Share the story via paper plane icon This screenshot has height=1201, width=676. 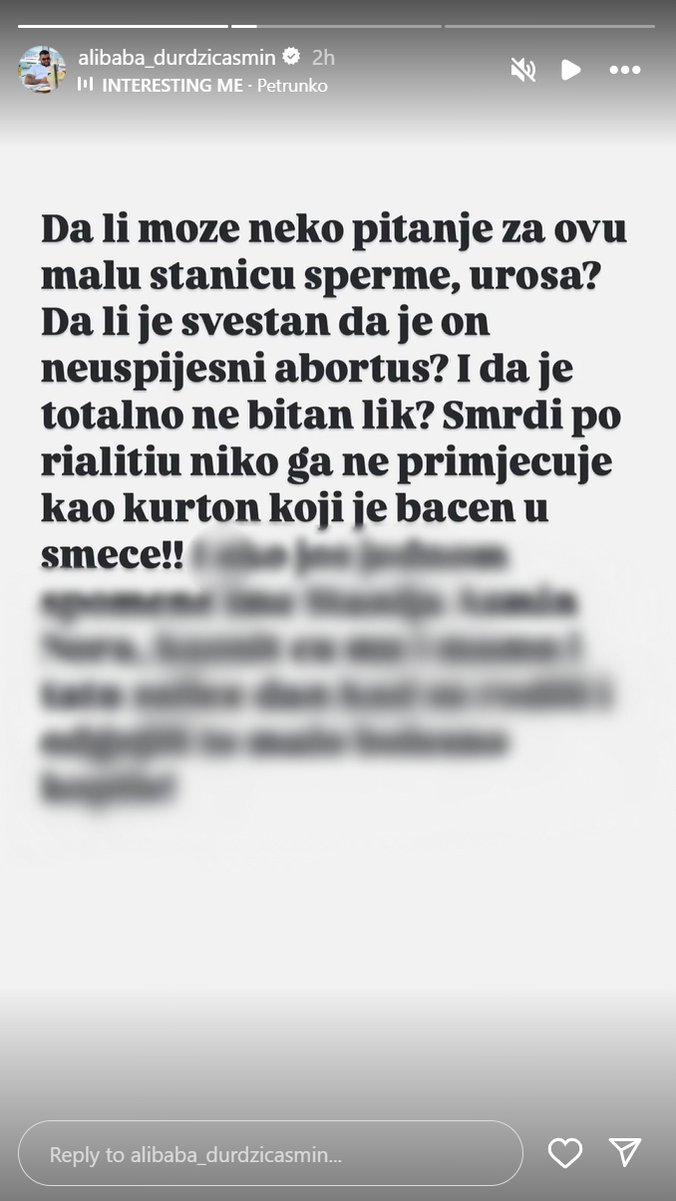[x=625, y=1153]
